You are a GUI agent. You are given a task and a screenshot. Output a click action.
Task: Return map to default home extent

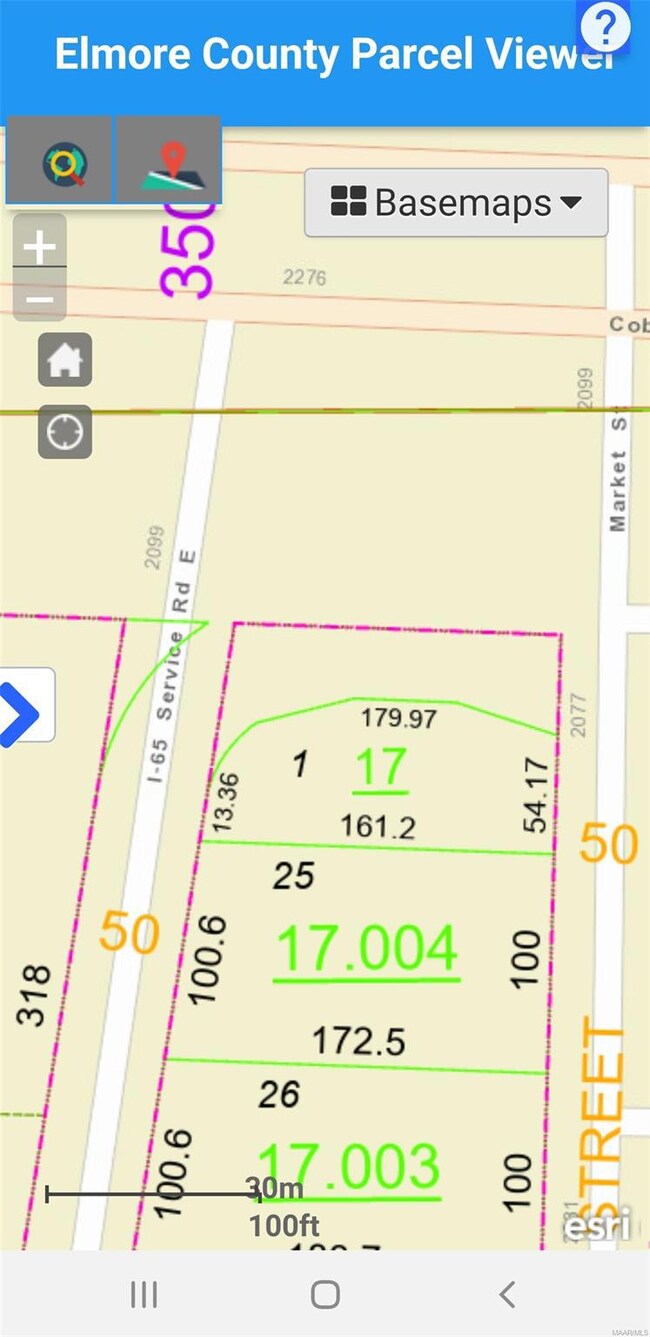pos(65,360)
